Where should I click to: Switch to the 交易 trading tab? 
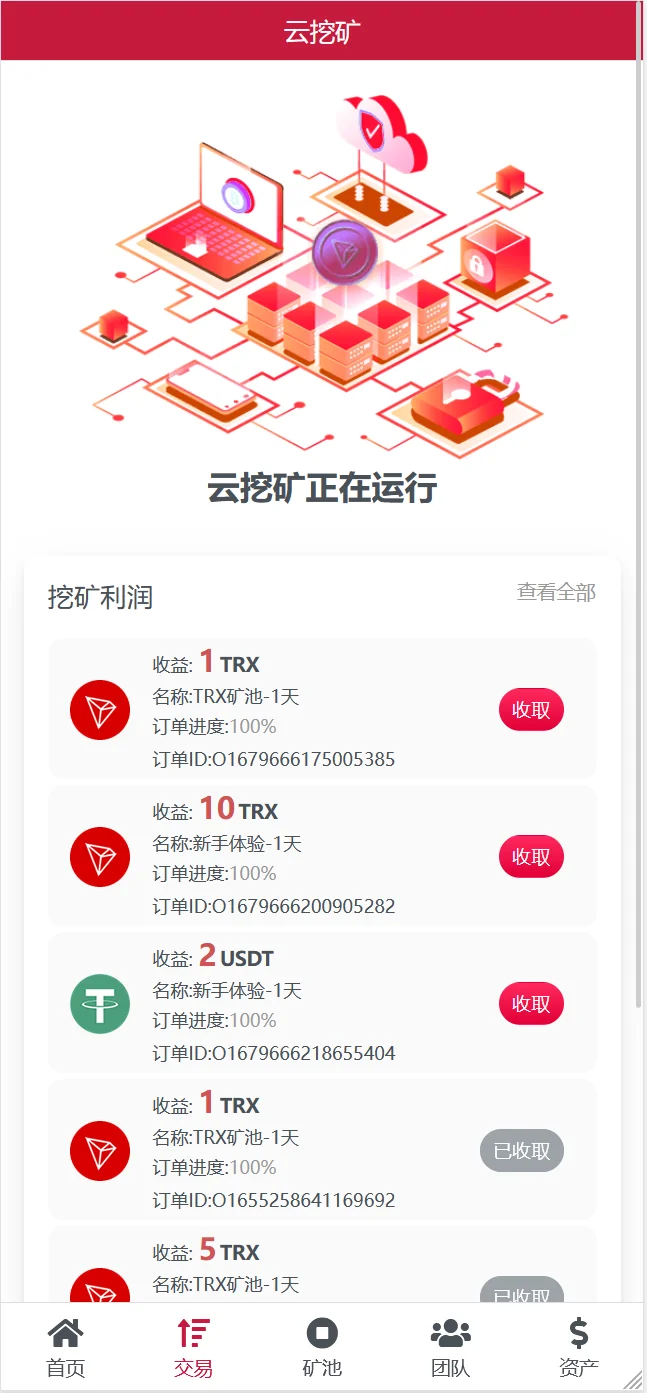(x=194, y=1347)
